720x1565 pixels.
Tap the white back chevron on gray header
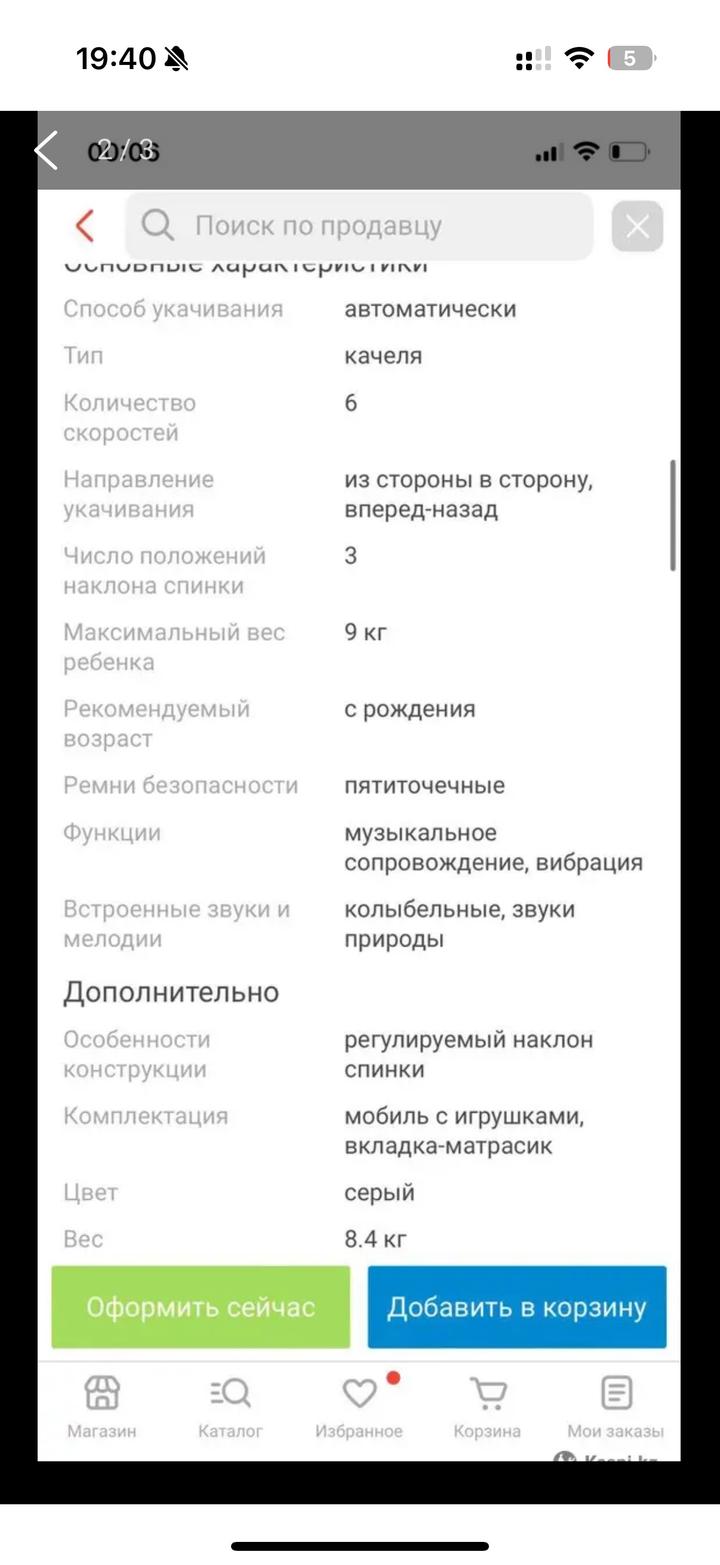point(47,151)
